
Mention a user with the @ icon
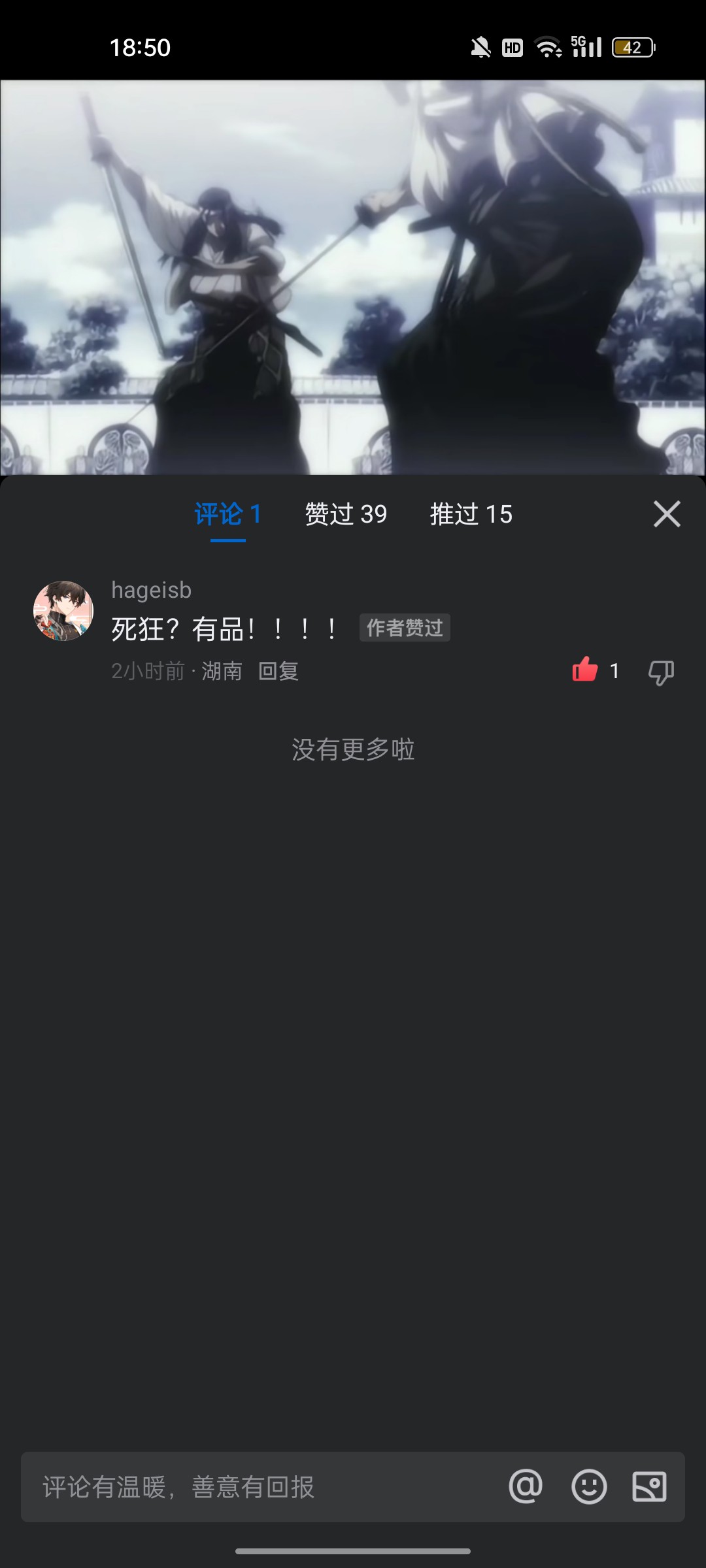[x=526, y=1487]
